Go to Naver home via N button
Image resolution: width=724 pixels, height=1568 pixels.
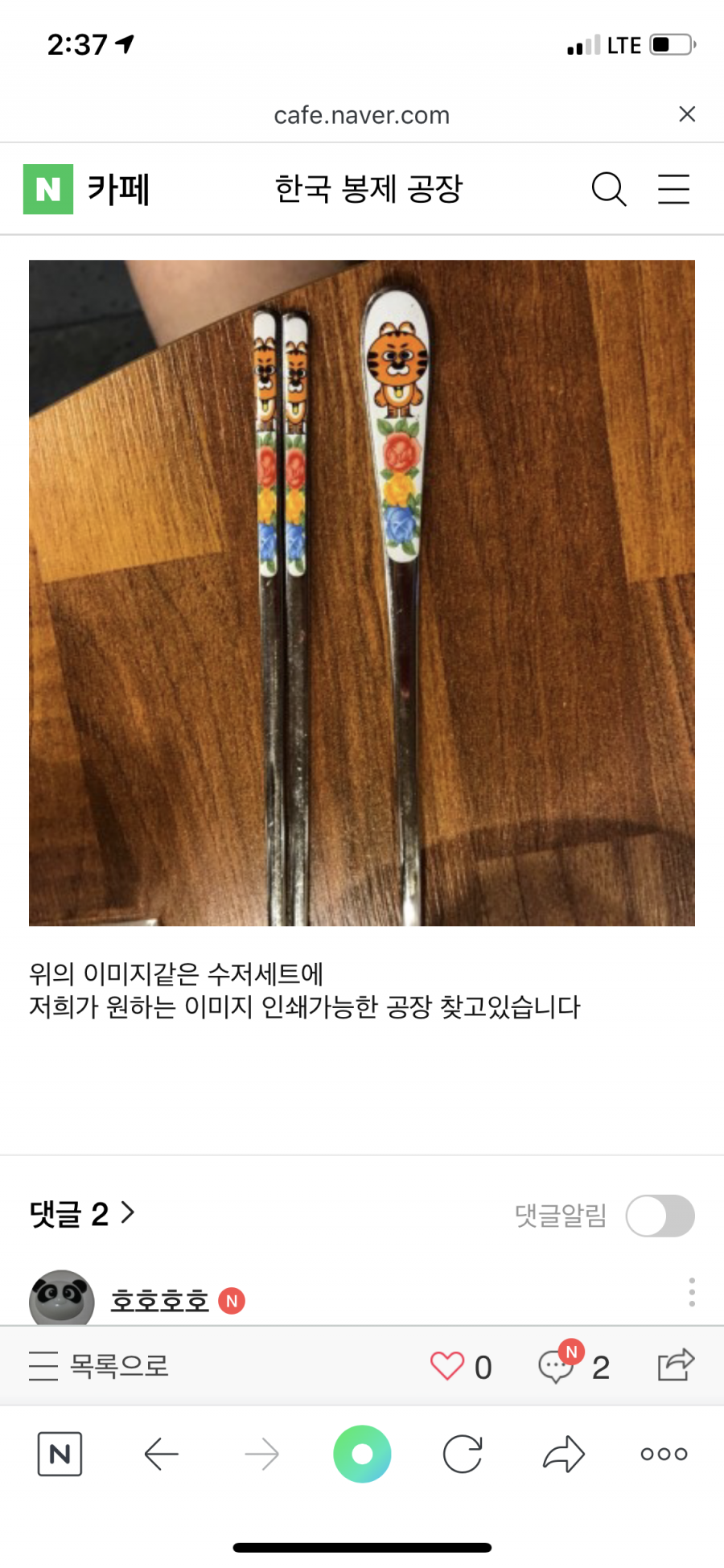point(60,1454)
